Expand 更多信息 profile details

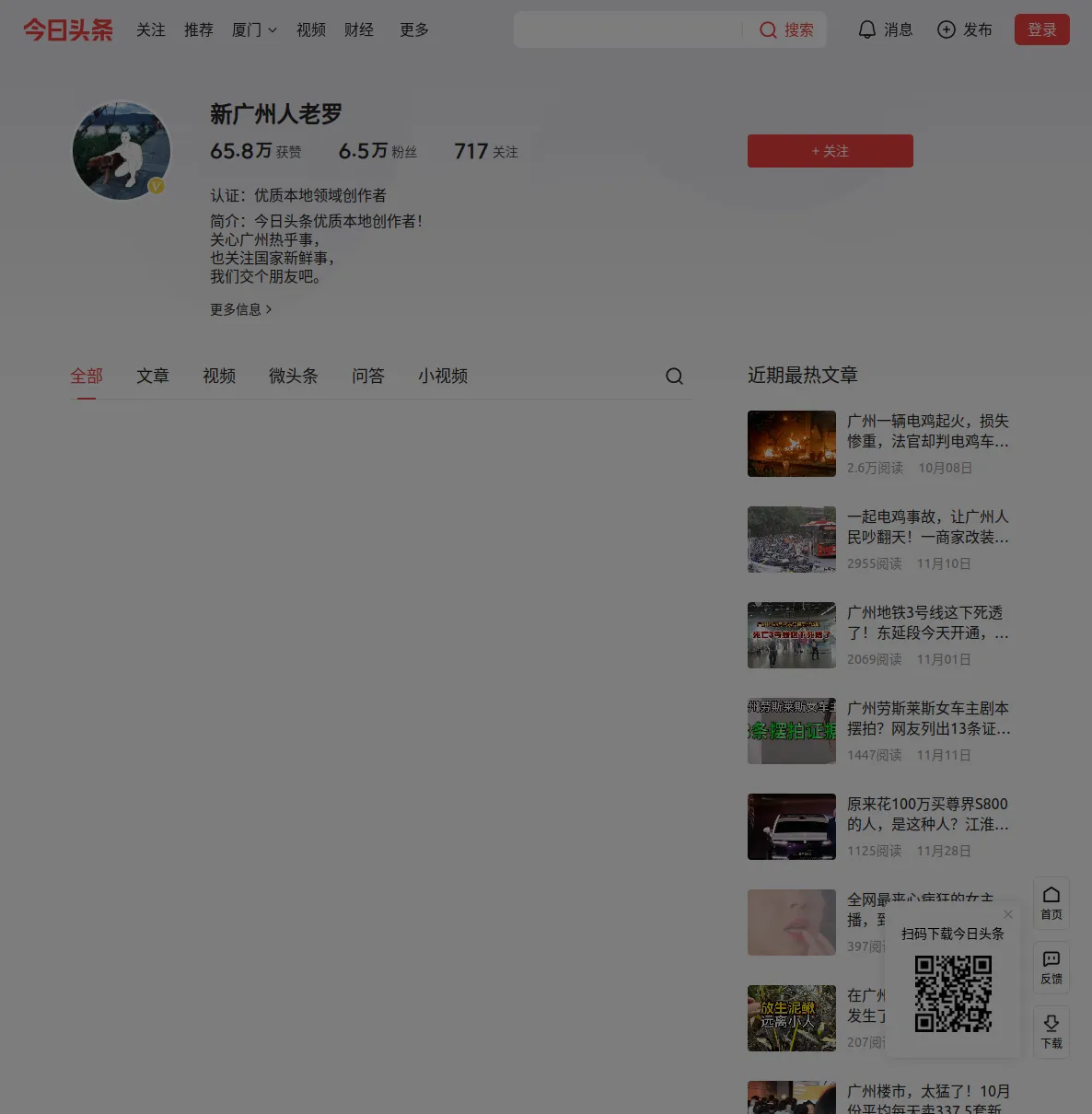(240, 309)
